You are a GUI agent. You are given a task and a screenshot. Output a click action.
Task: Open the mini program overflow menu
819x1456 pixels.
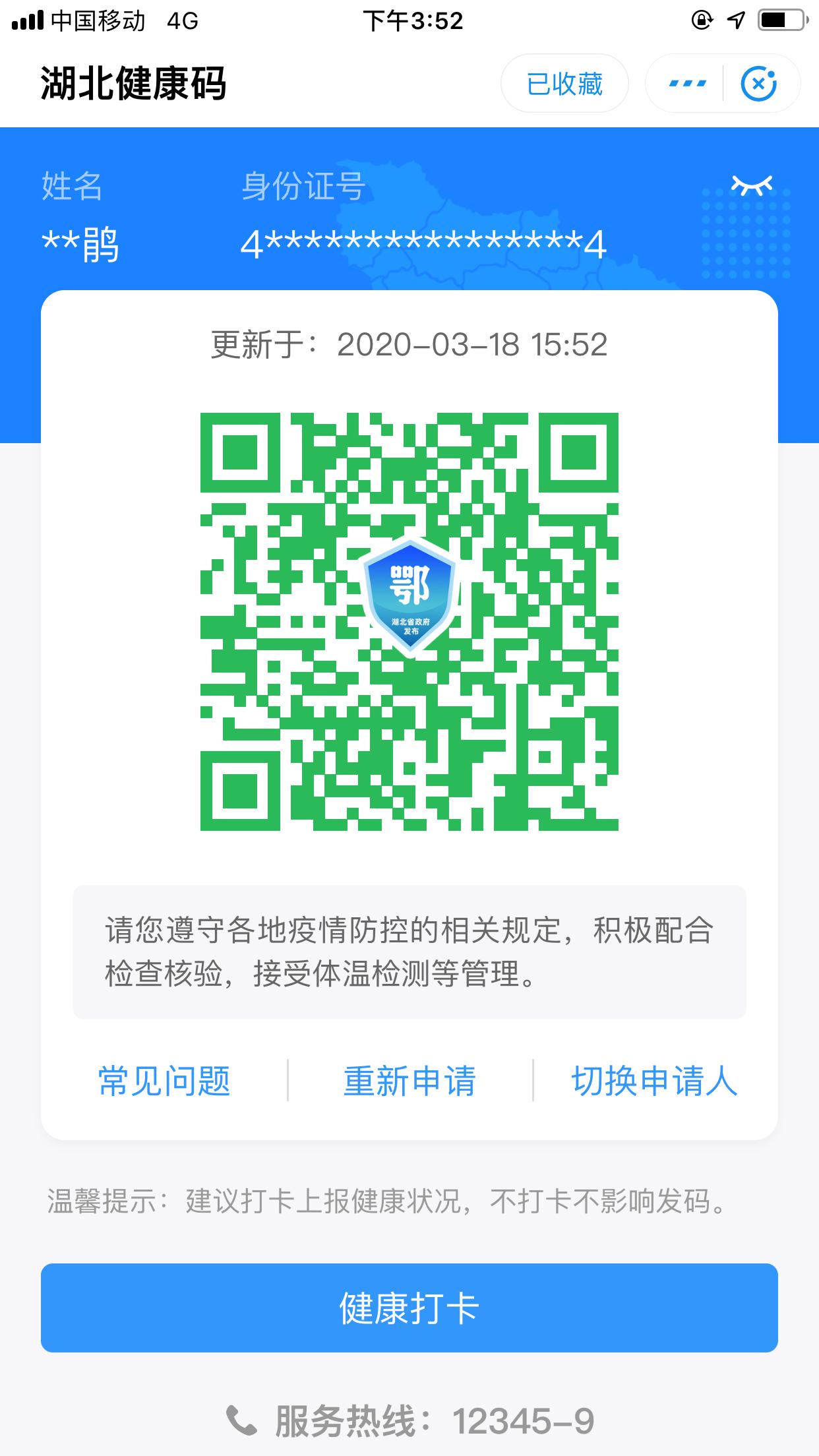coord(687,84)
